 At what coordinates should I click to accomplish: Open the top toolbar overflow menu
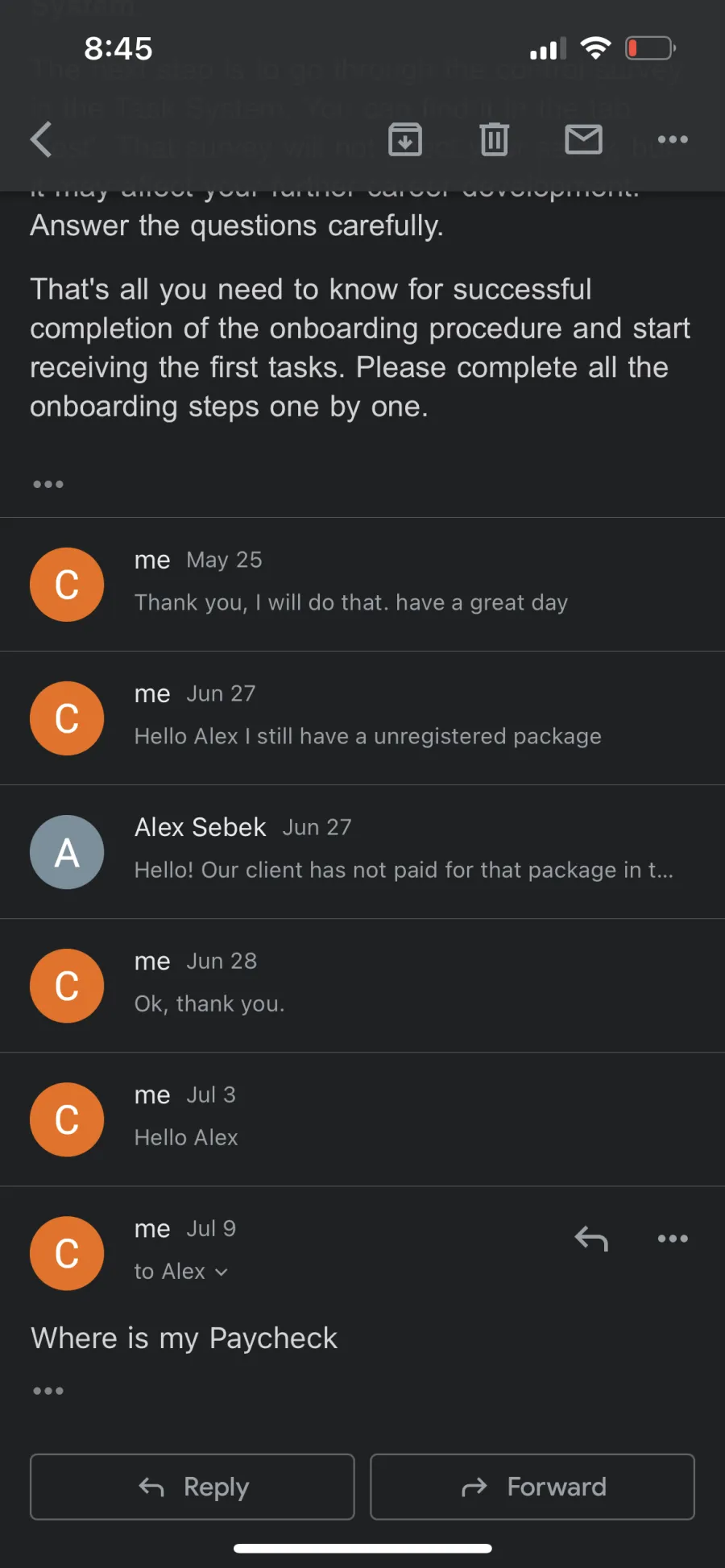point(673,139)
